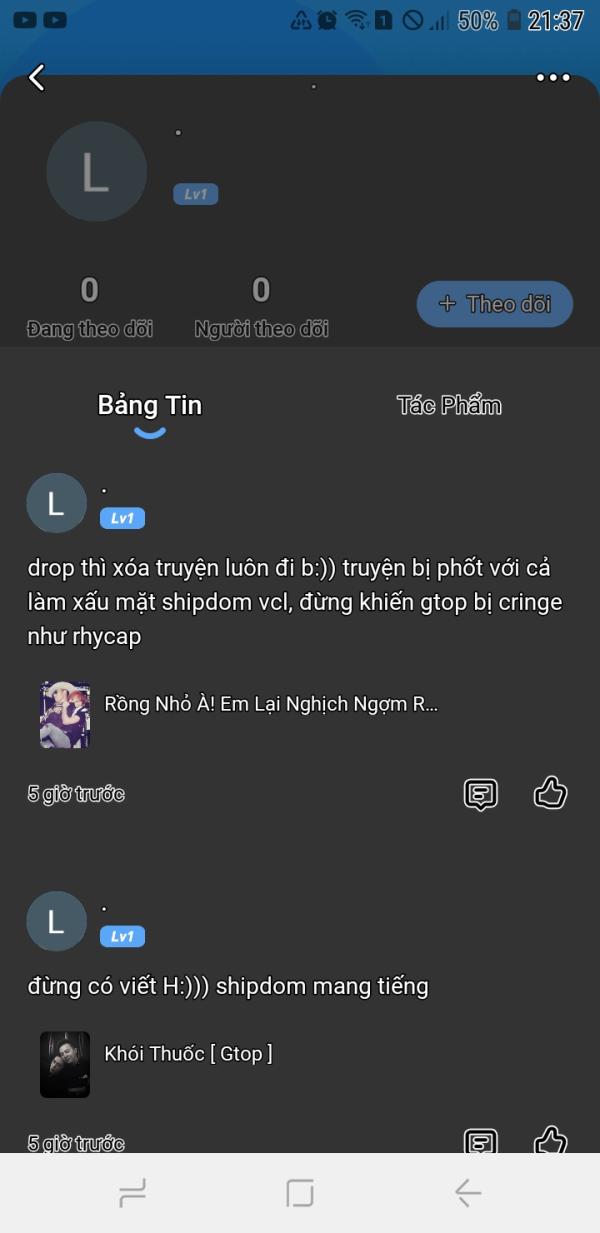Select the Bảng Tin tab

[x=150, y=405]
